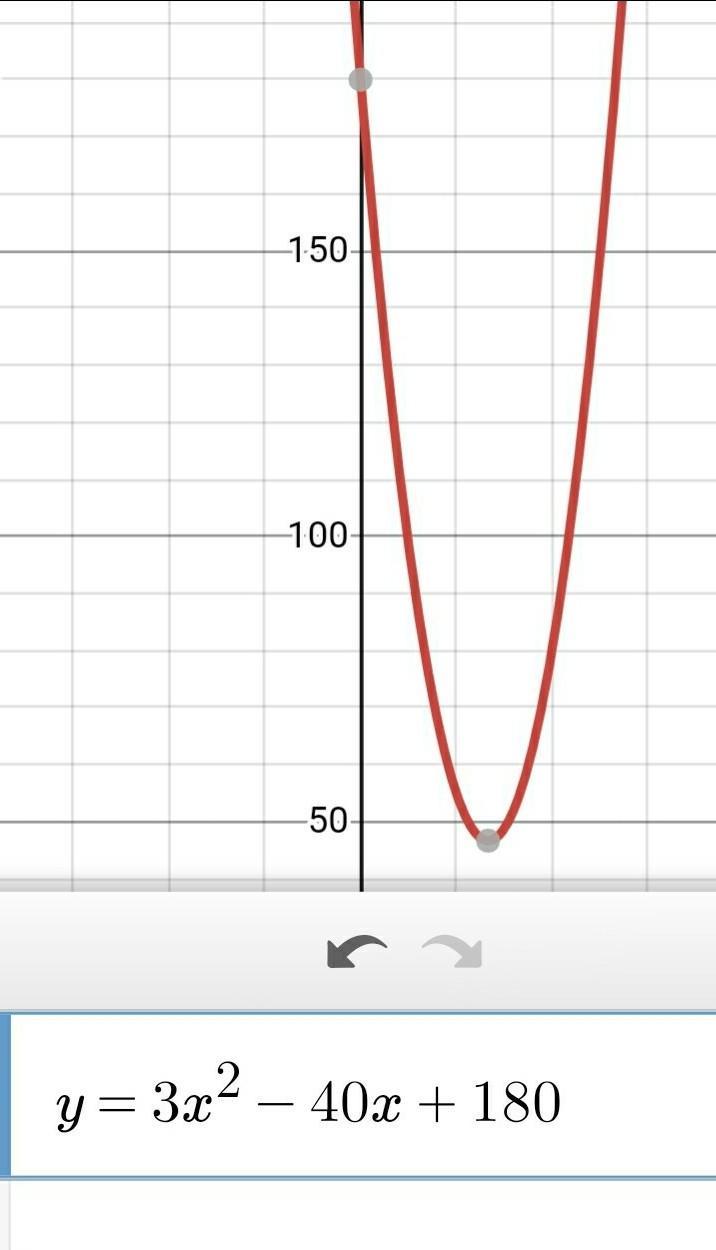The height and width of the screenshot is (1250, 716).
Task: Tap the greyed-out redo arrow
Action: (x=453, y=952)
